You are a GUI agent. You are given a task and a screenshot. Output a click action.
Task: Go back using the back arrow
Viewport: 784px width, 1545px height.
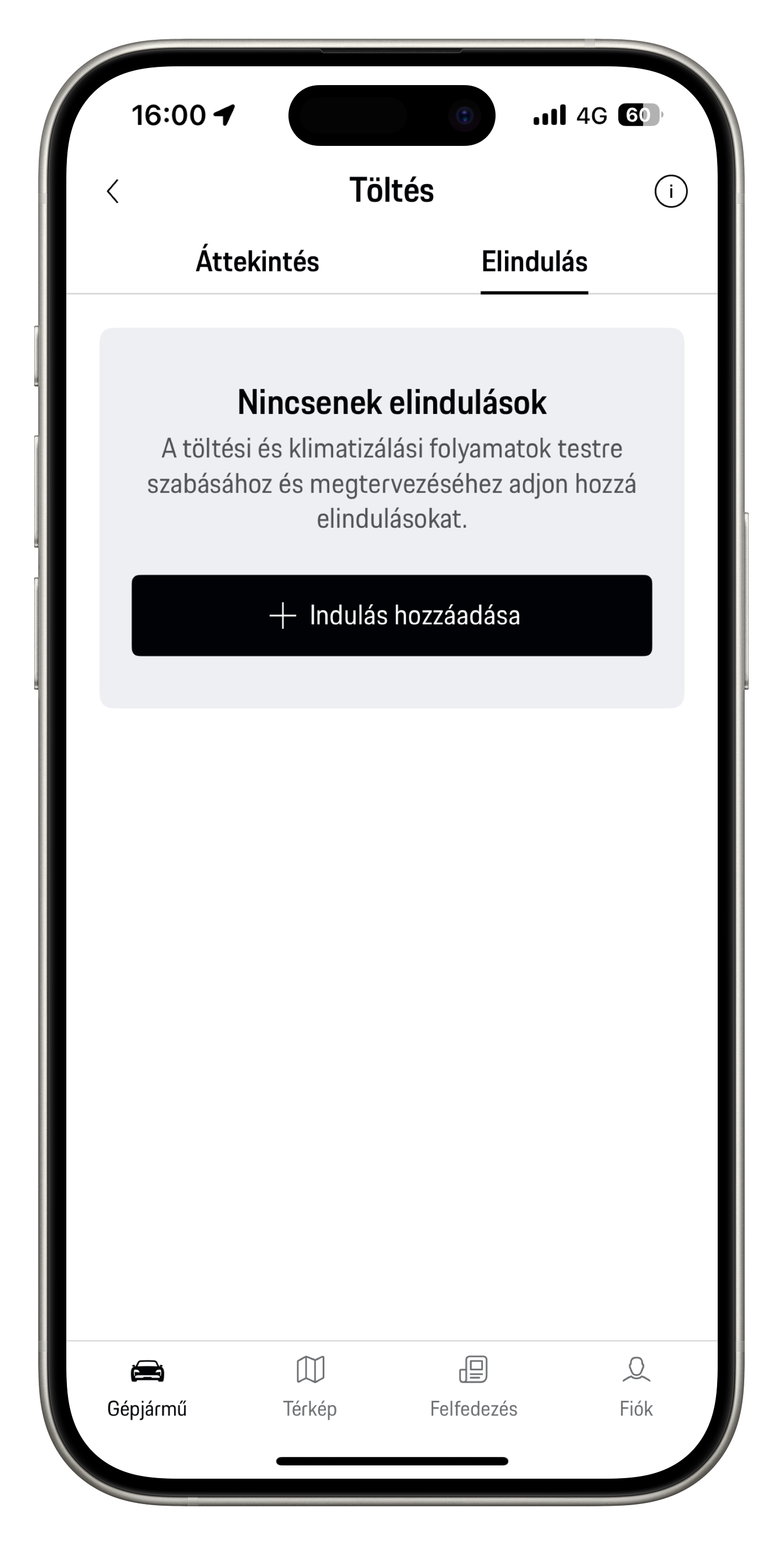pyautogui.click(x=113, y=191)
